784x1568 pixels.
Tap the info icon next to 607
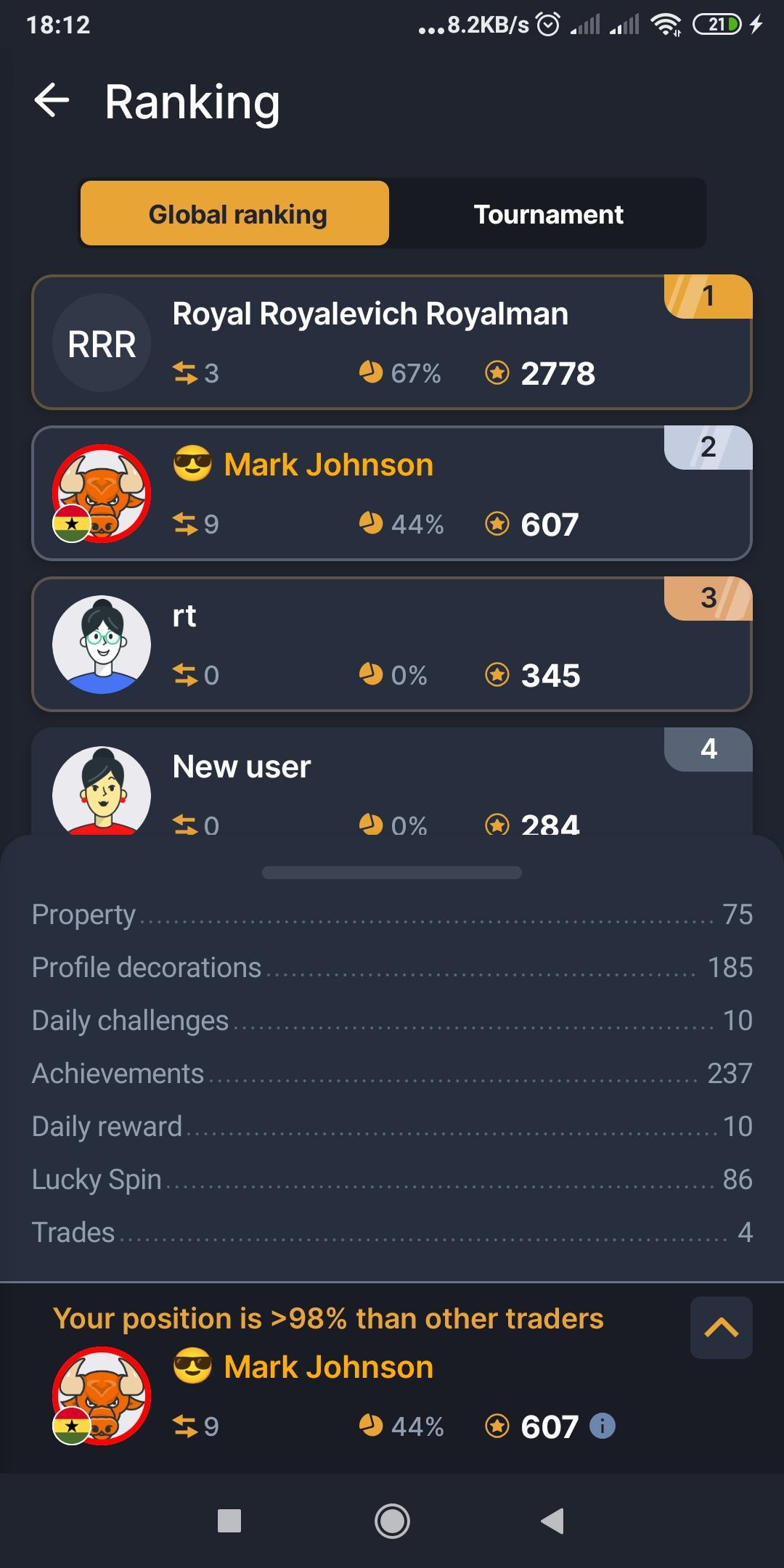click(x=602, y=1426)
